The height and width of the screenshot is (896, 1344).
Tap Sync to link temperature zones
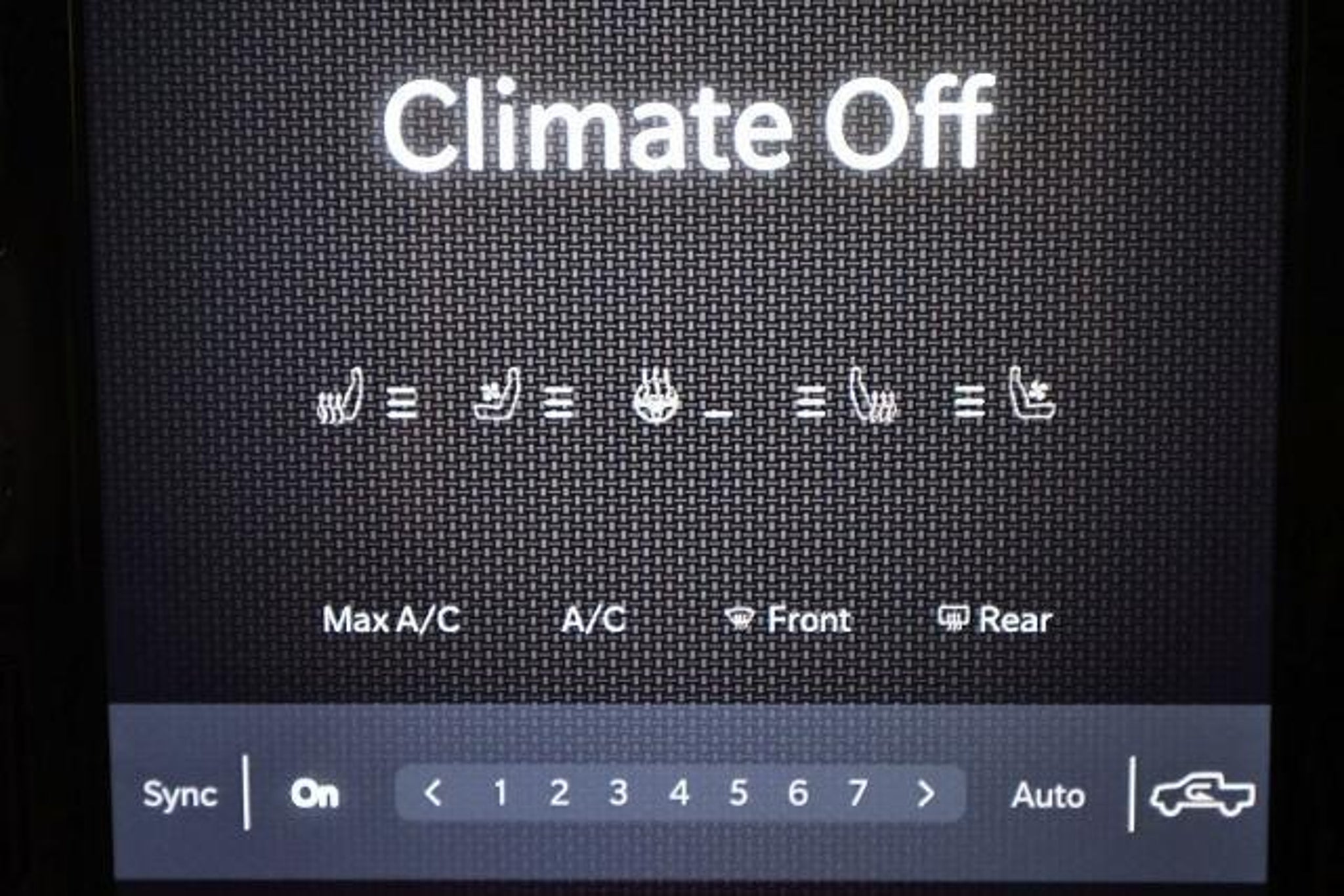(x=179, y=795)
